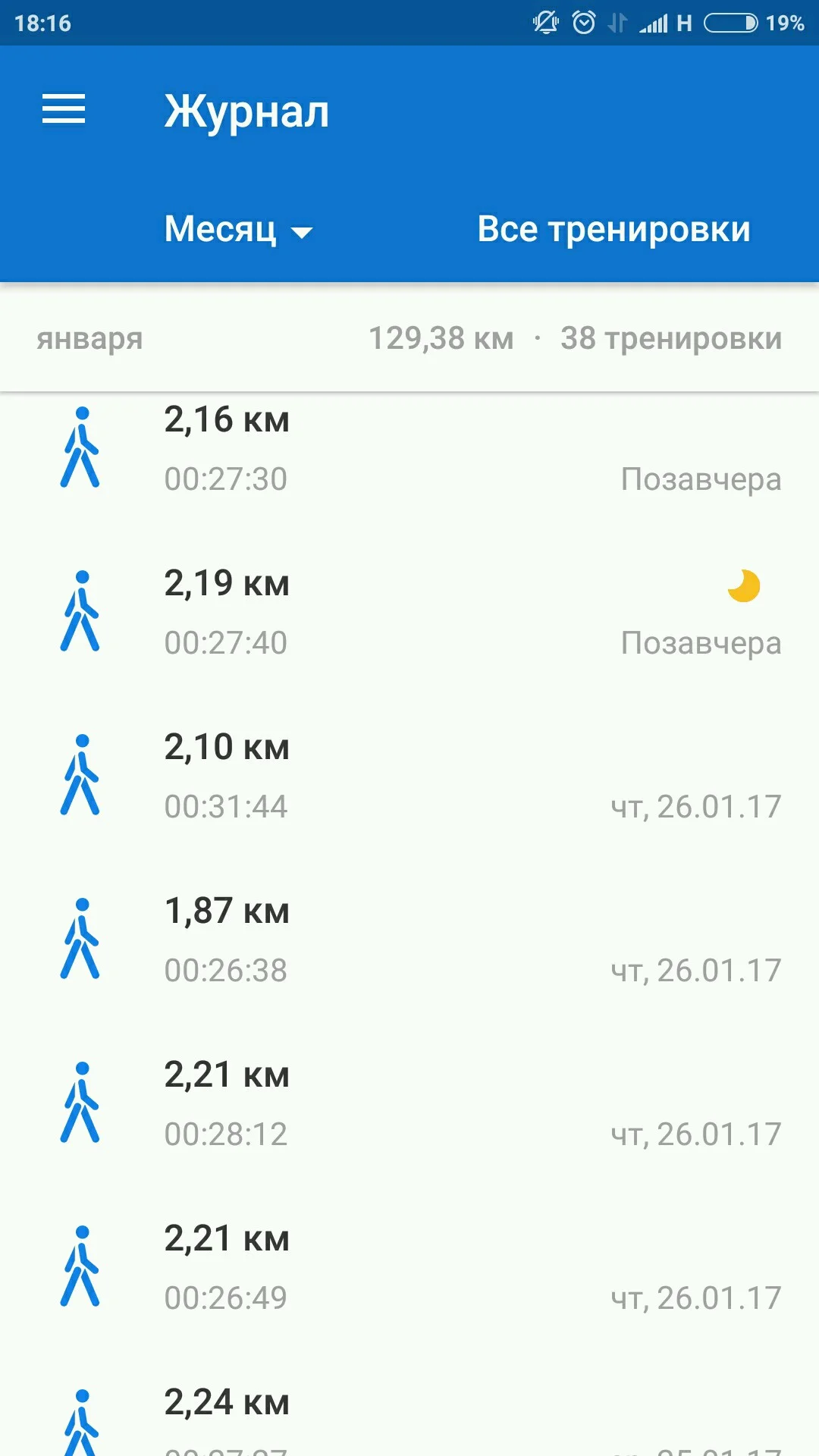Viewport: 819px width, 1456px height.
Task: Open the 2,21 км walk lasting 00:26:49
Action: (409, 1268)
